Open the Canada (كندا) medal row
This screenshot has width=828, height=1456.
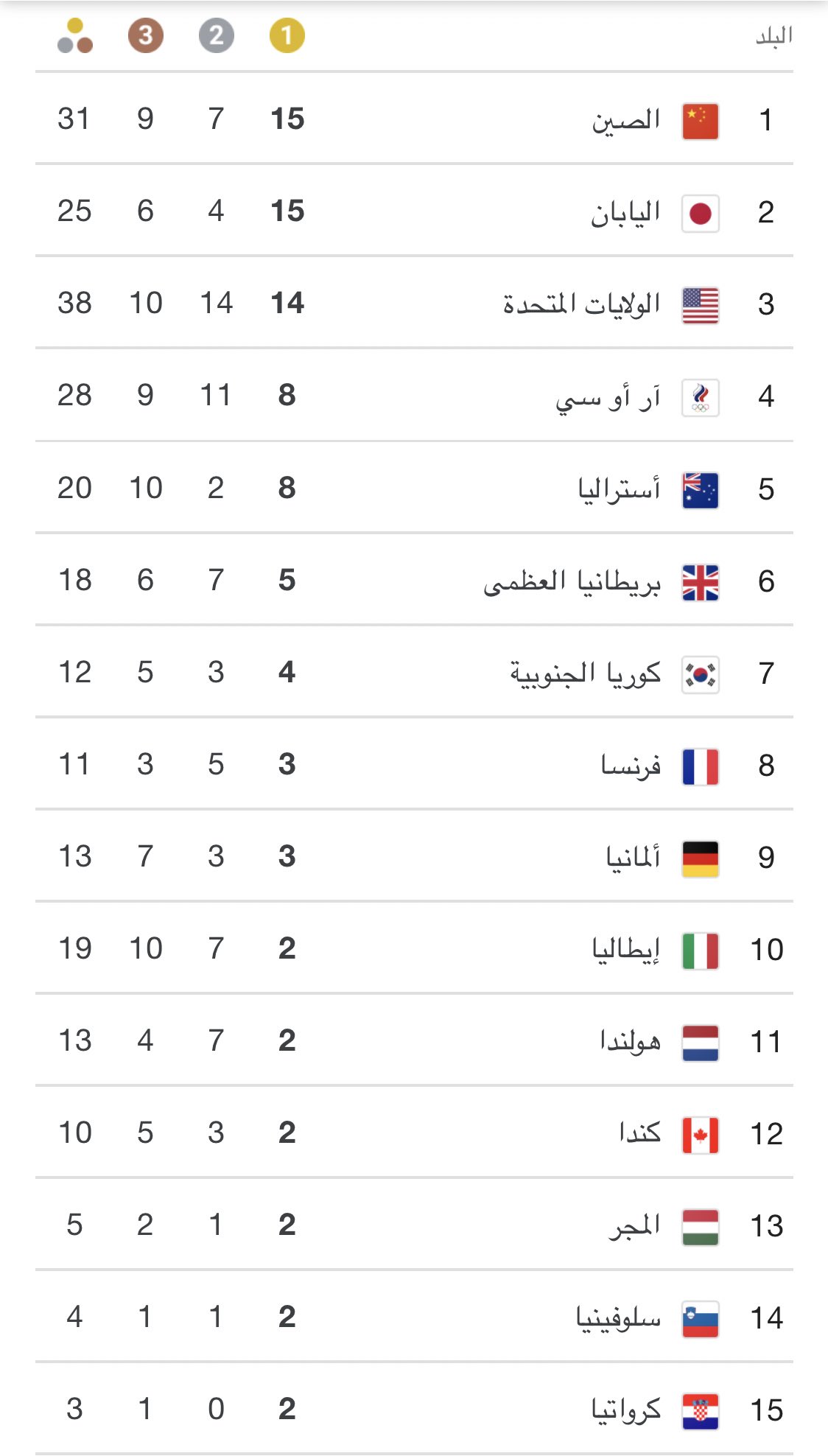click(x=414, y=1133)
